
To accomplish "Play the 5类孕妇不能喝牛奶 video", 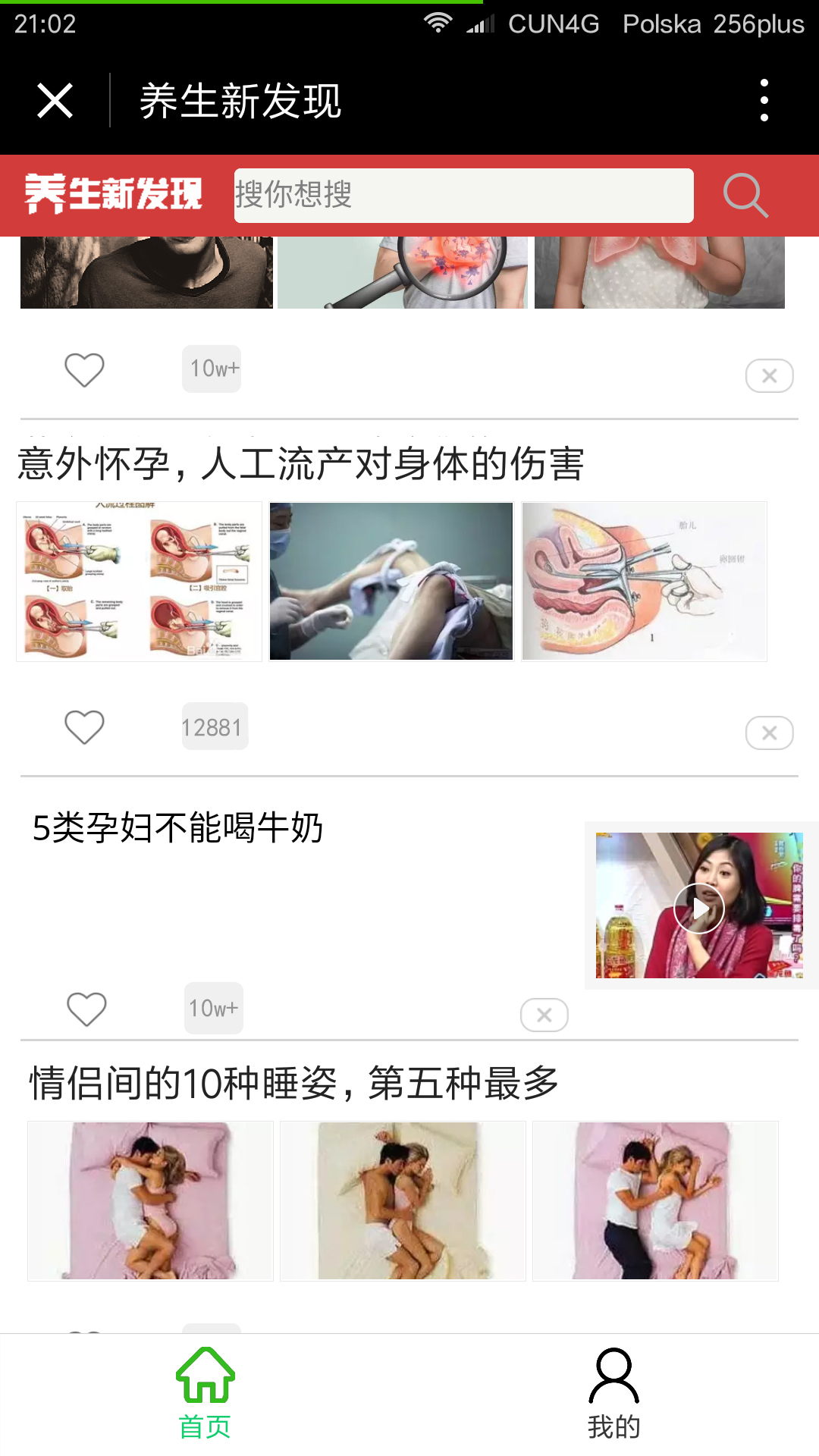I will pos(699,908).
